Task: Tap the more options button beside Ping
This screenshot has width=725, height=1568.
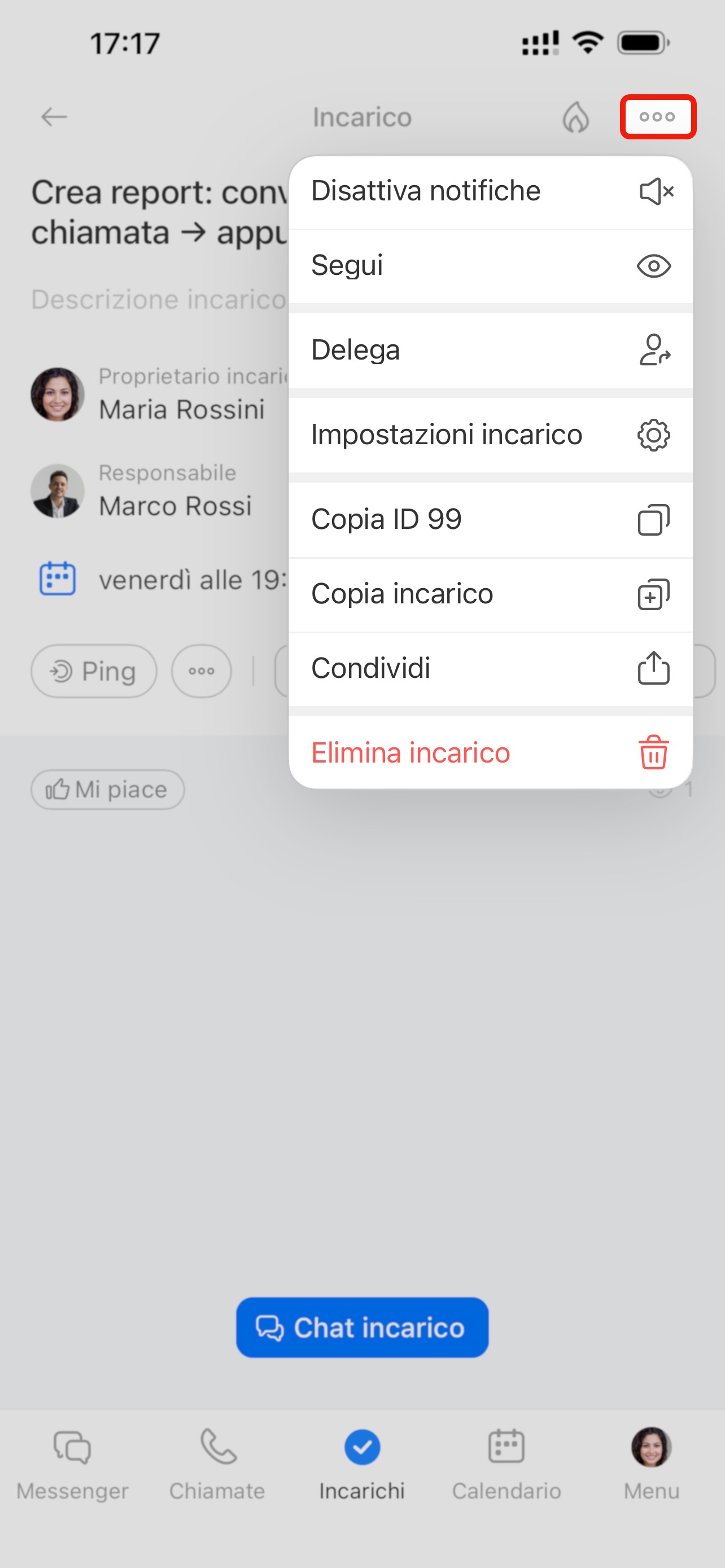Action: (202, 671)
